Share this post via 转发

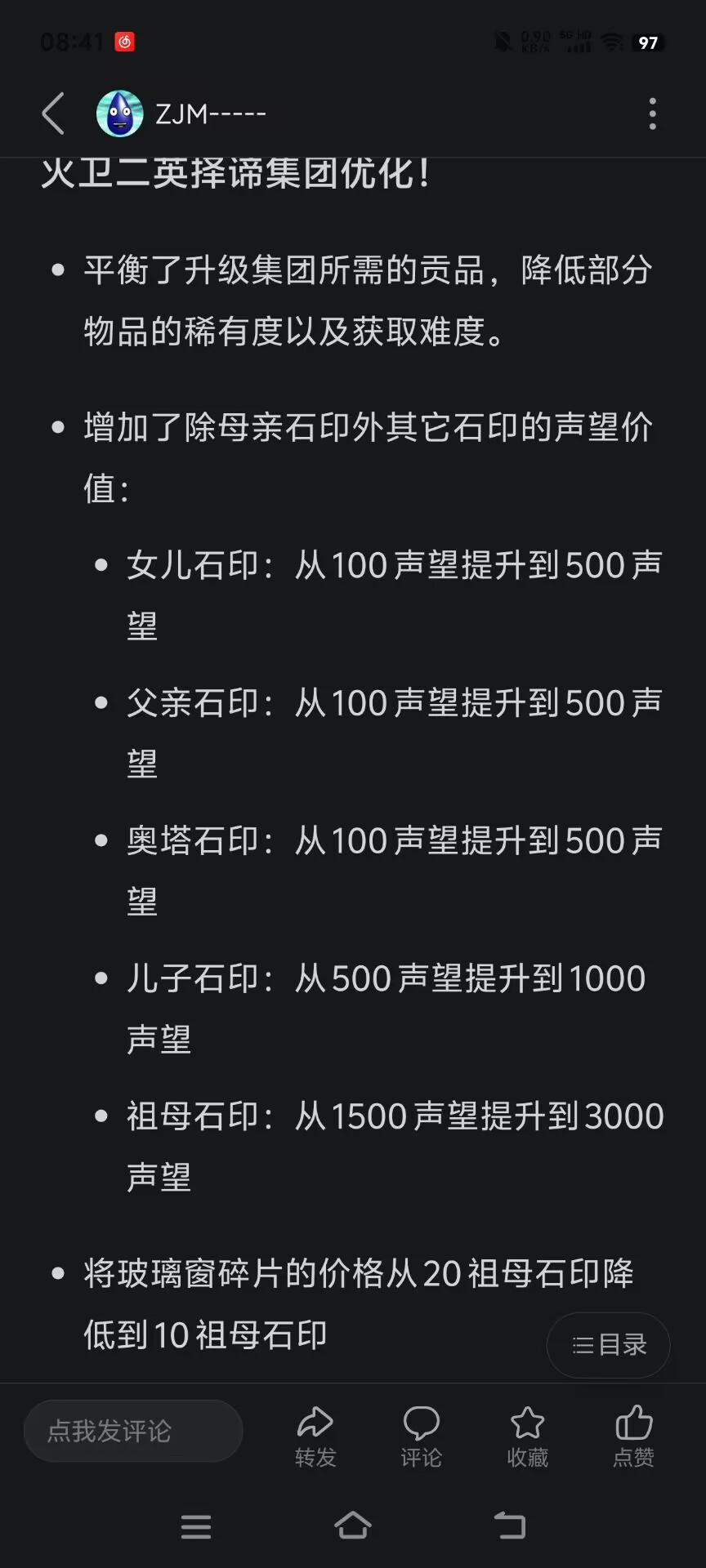point(315,1436)
